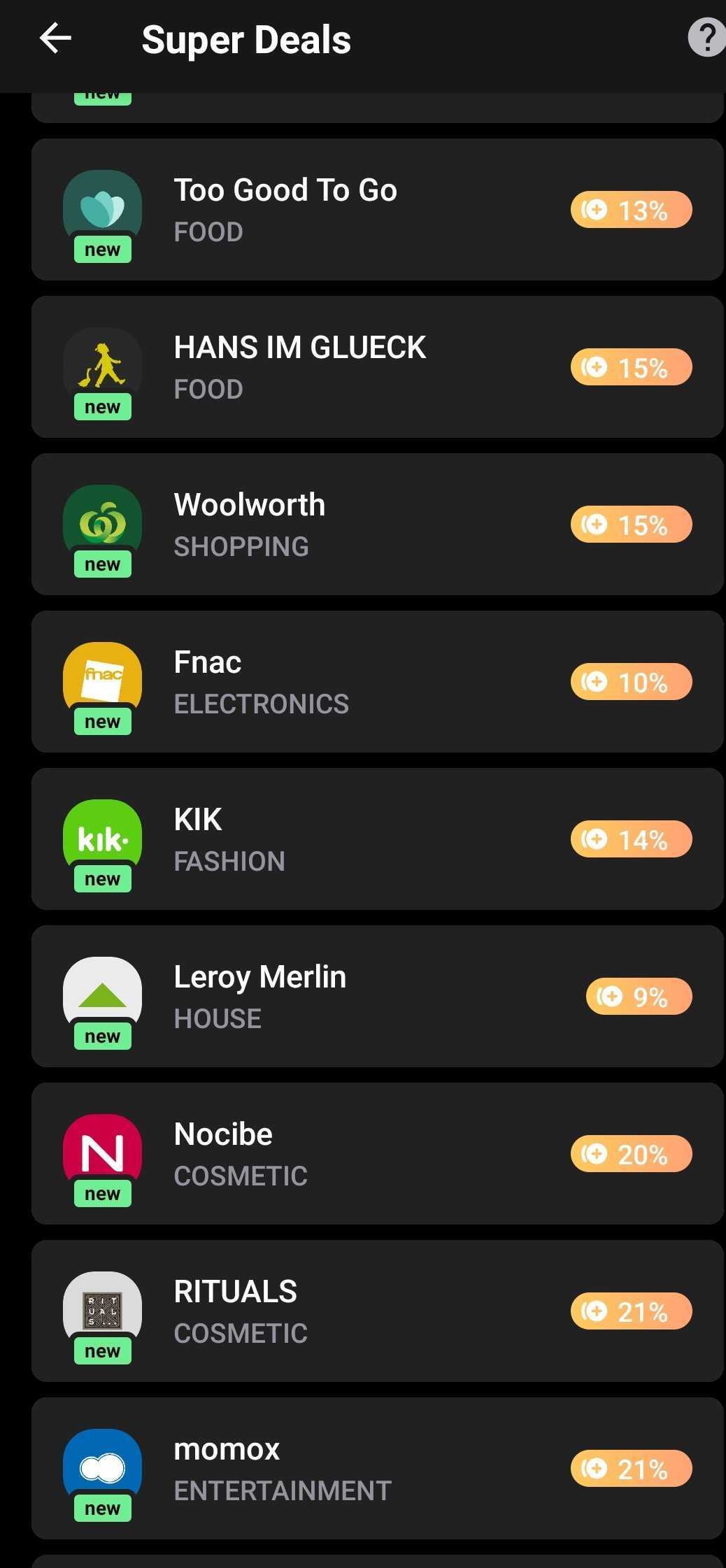View the Fnac electronics deal

tap(377, 682)
